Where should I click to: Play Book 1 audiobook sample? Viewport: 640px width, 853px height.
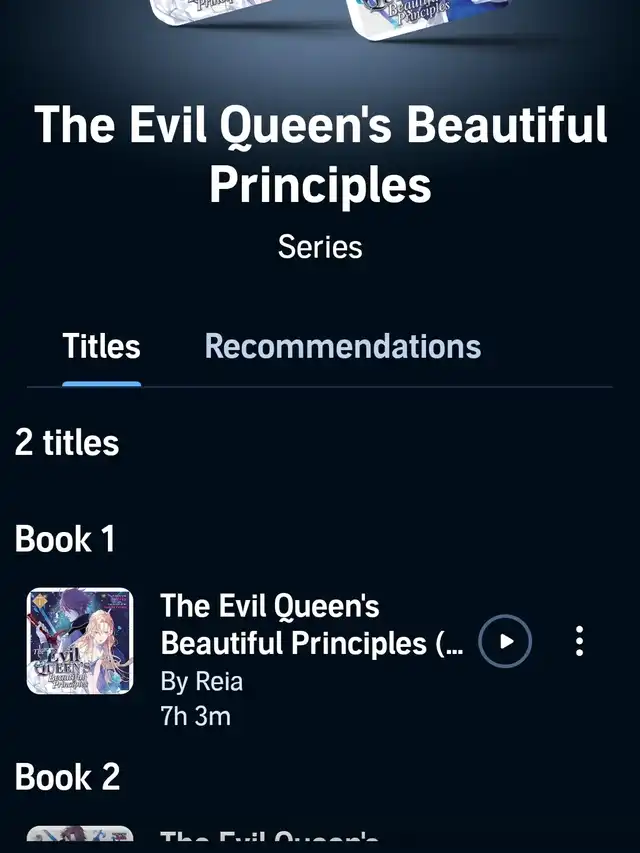point(505,641)
